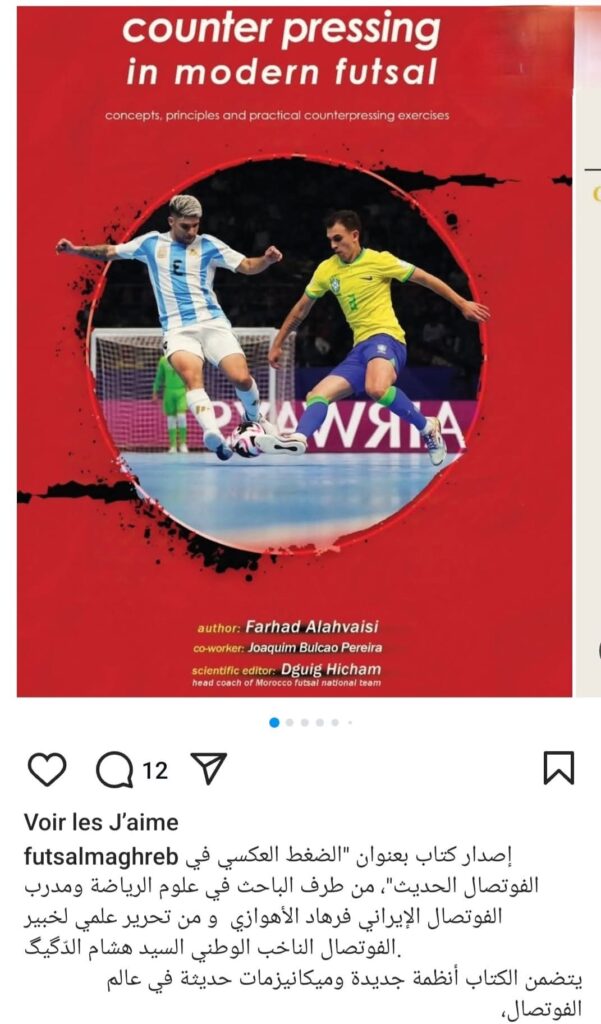View likes via Voir les J'aime
This screenshot has height=1024, width=601.
pyautogui.click(x=101, y=822)
